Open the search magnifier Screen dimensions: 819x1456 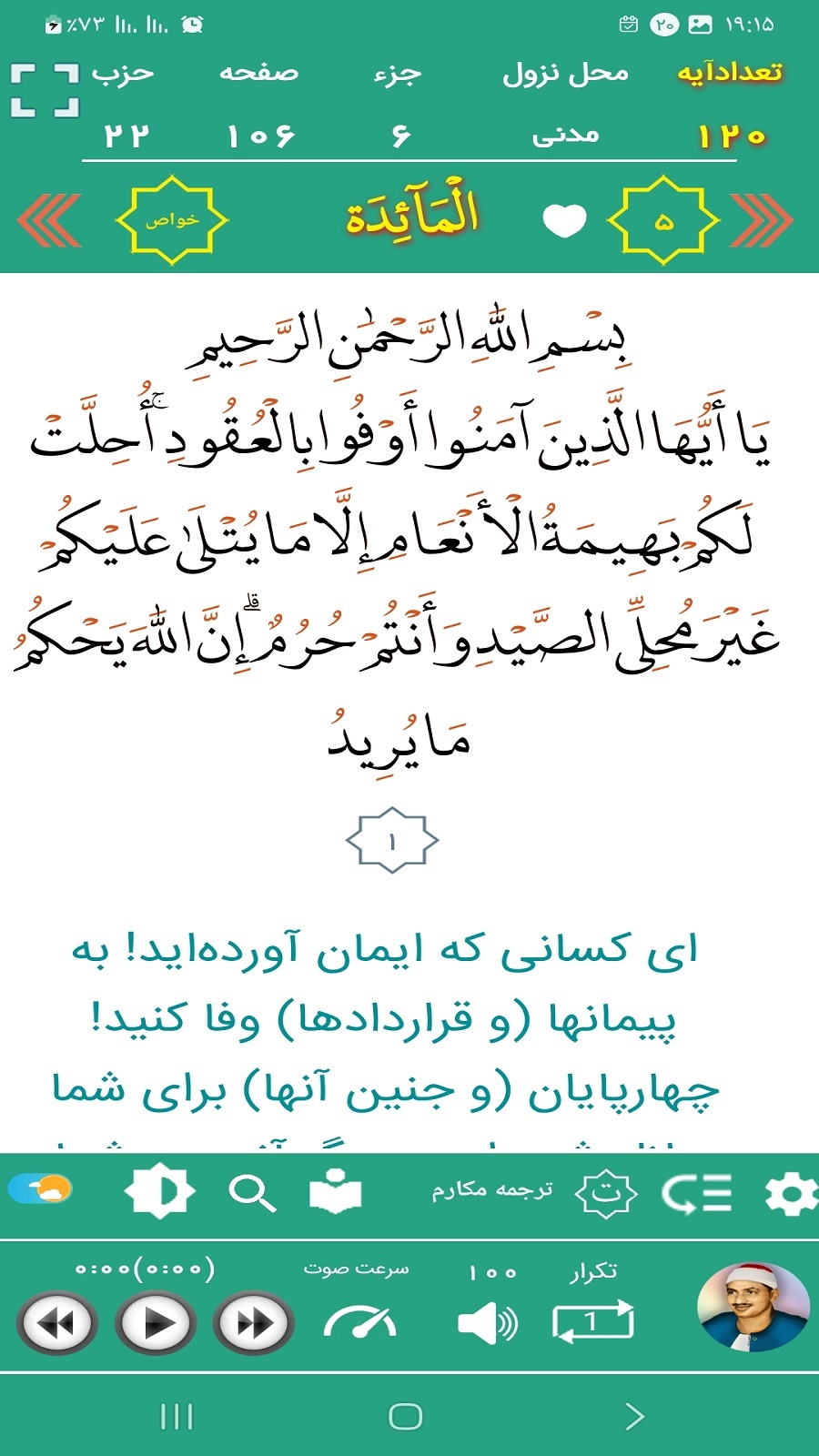(252, 1192)
